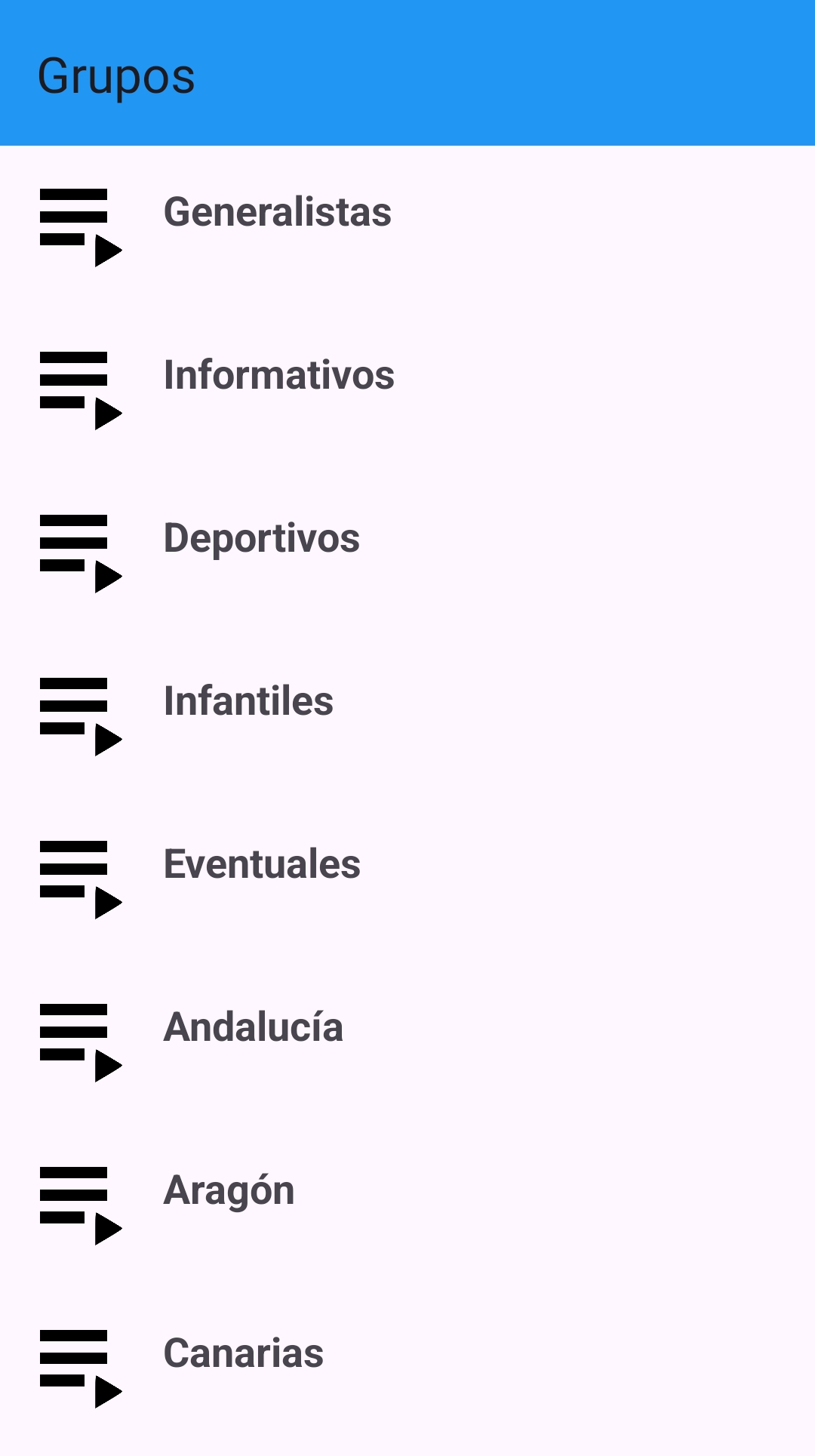The height and width of the screenshot is (1456, 815).
Task: Open the Andalucía regional group
Action: tap(254, 1027)
